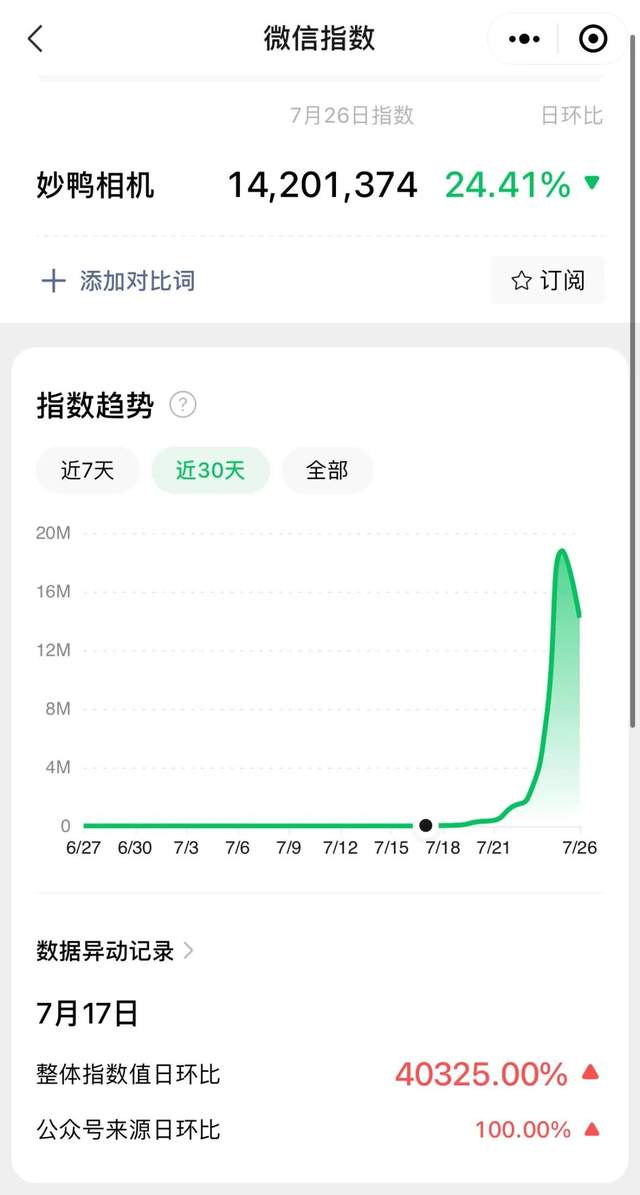Open the help icon beside 指数趋势

[x=183, y=405]
